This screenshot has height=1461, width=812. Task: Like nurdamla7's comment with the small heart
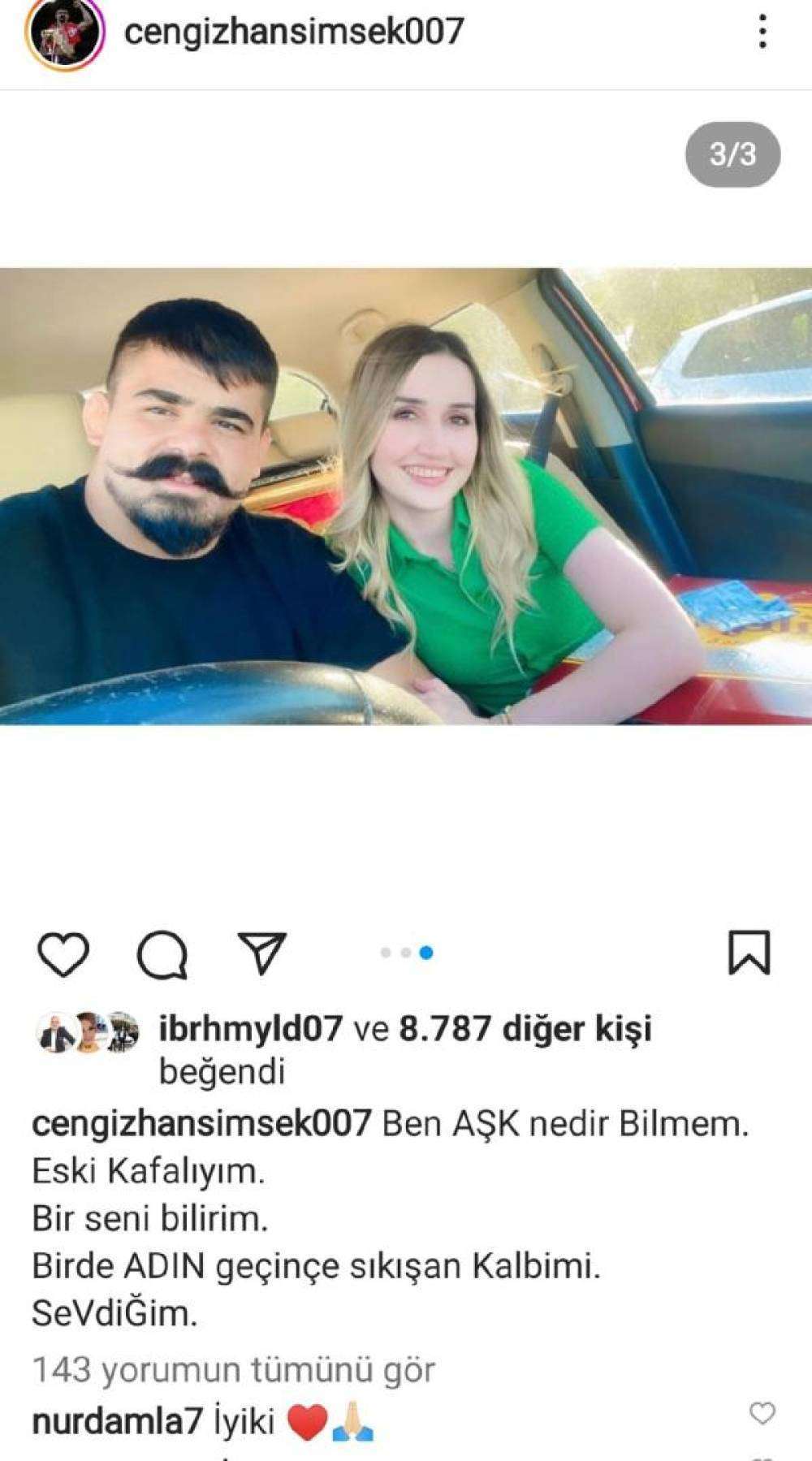(x=762, y=1414)
